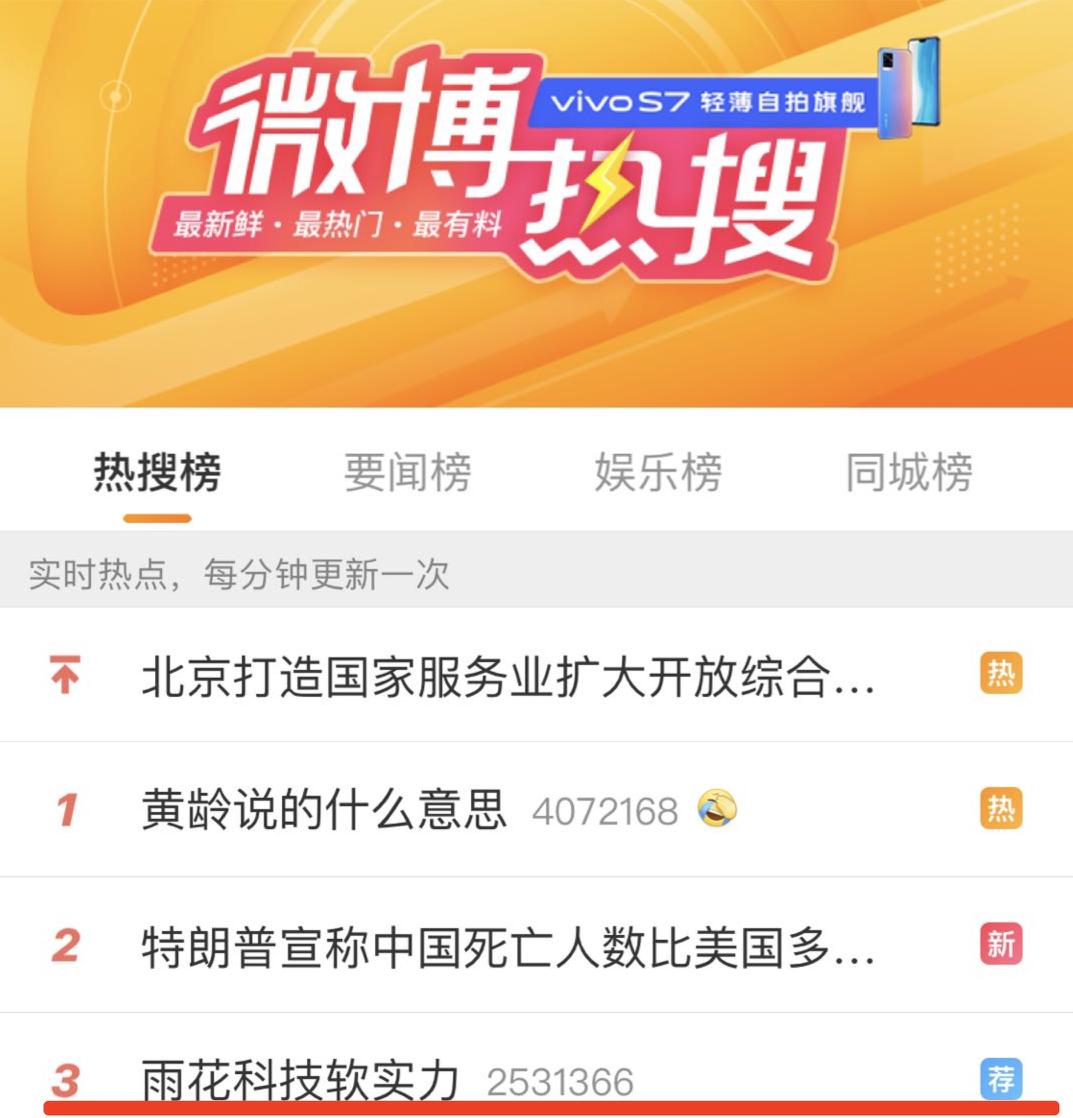
Task: Open trending topic 雨花科技软实力
Action: pyautogui.click(x=300, y=1080)
